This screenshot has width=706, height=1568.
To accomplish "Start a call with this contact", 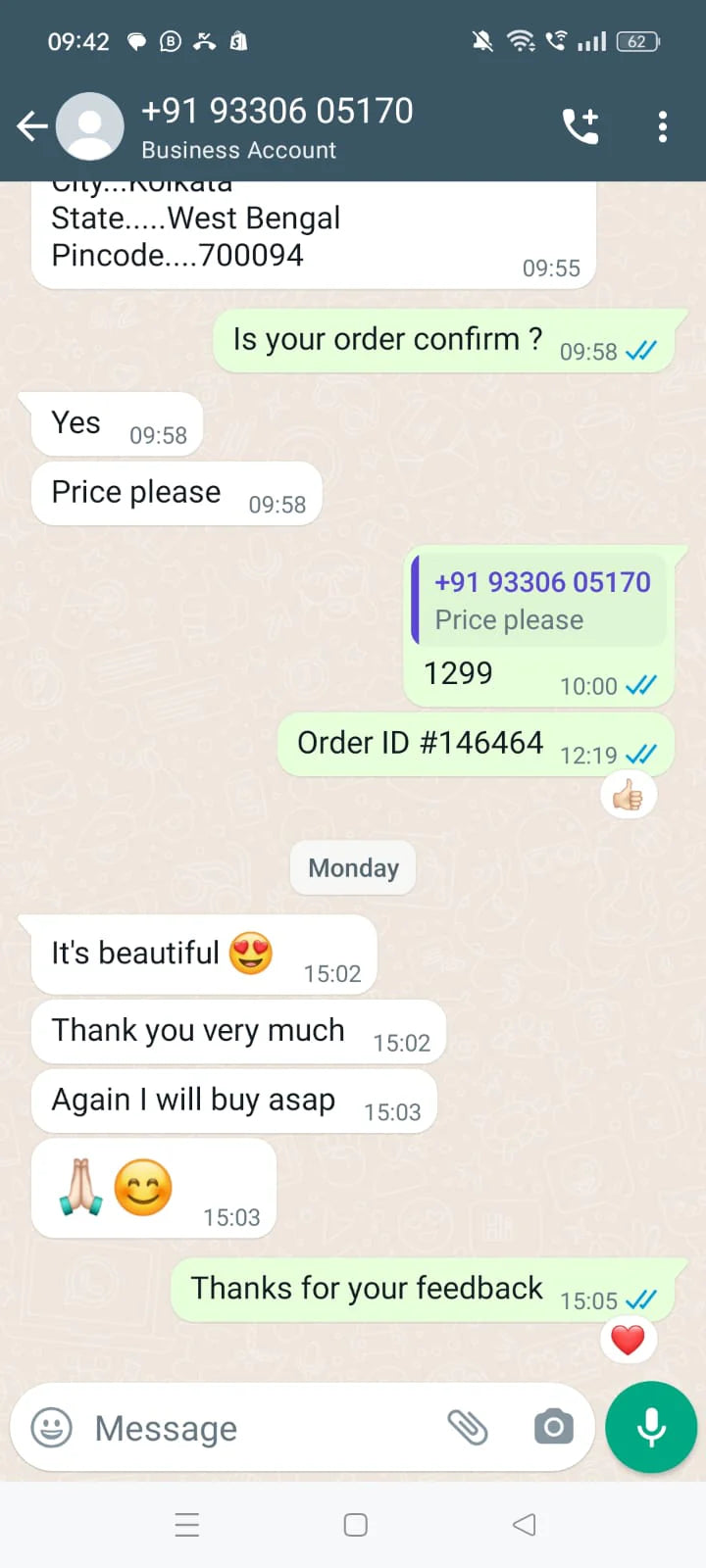I will (580, 126).
